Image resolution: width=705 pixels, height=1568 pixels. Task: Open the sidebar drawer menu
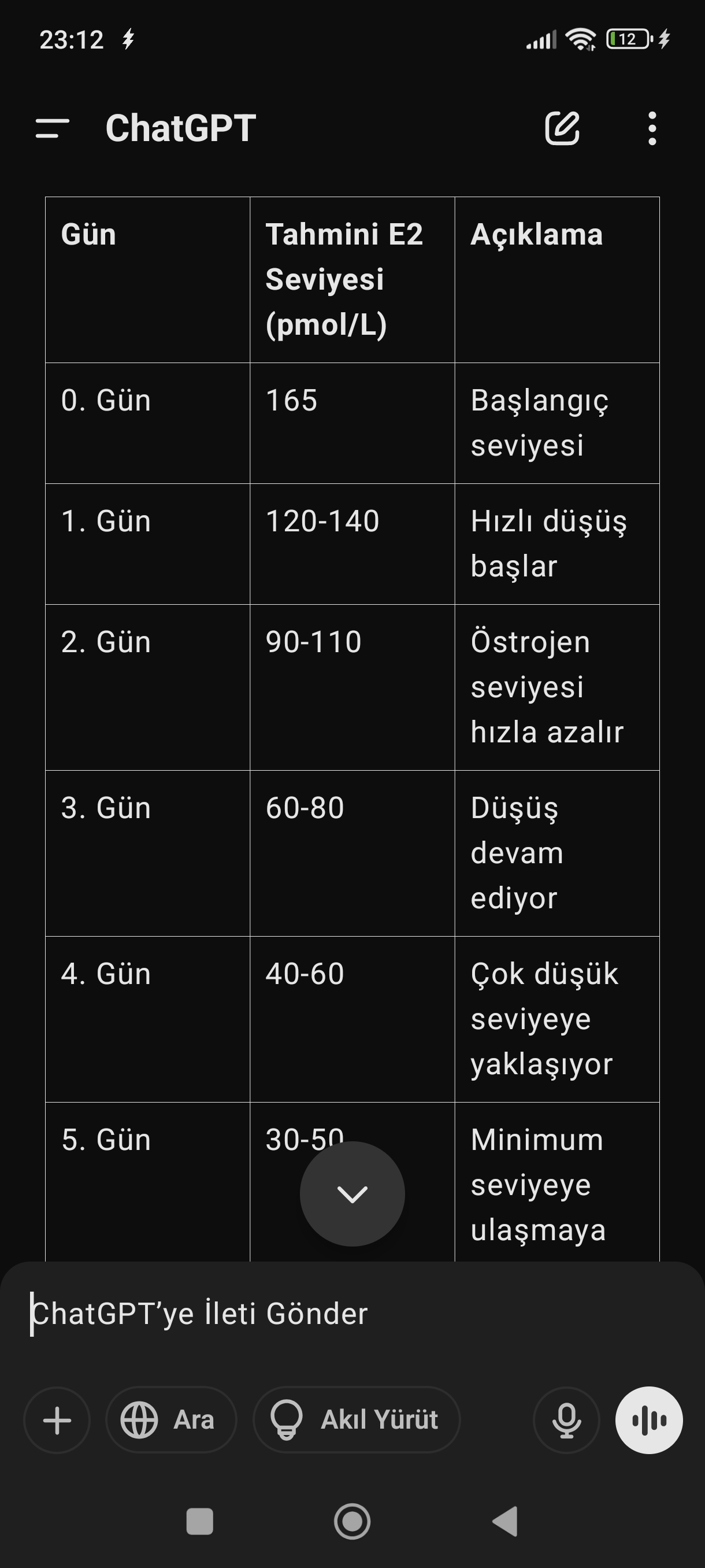coord(53,128)
